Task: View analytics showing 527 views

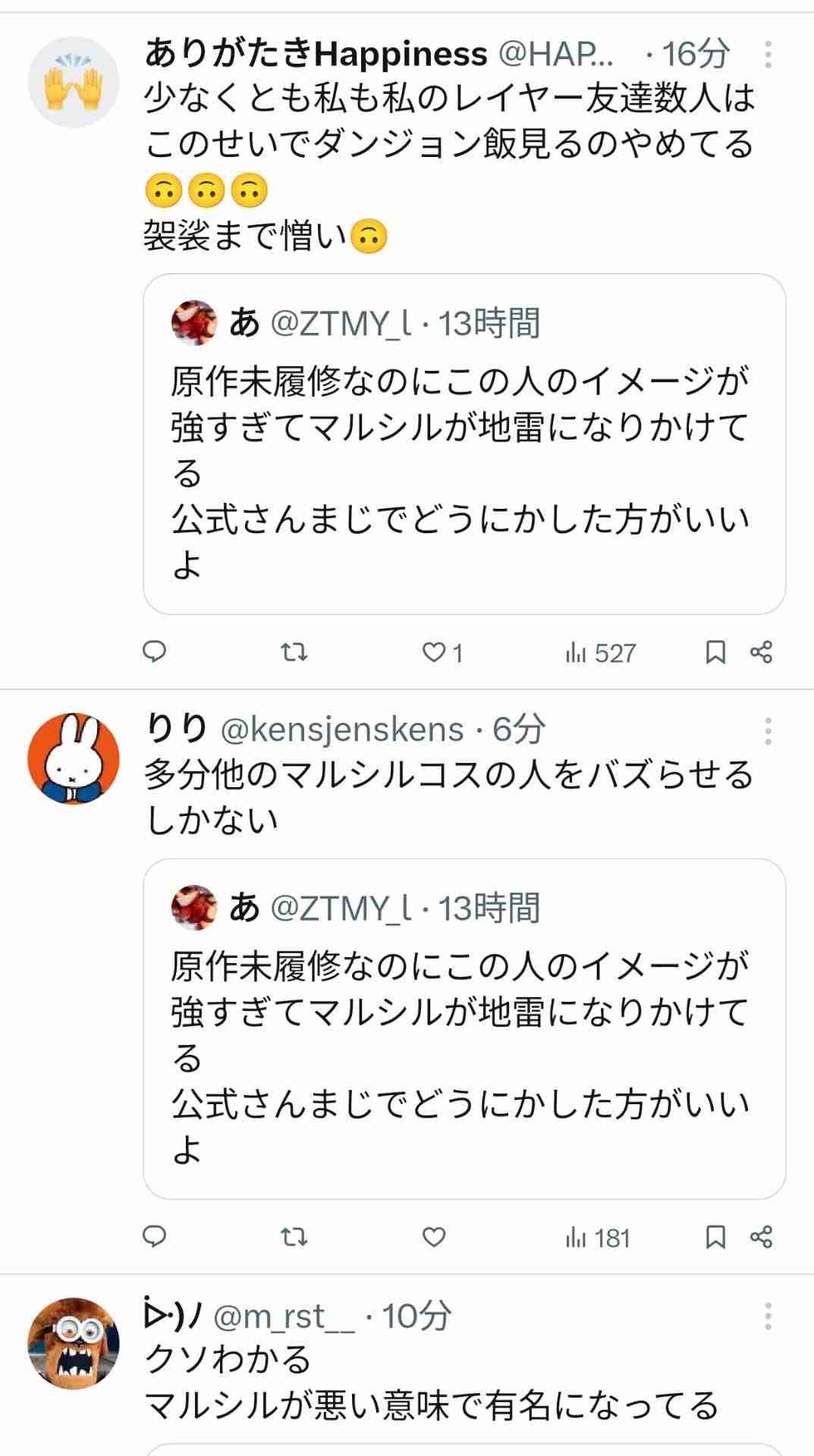Action: tap(600, 653)
